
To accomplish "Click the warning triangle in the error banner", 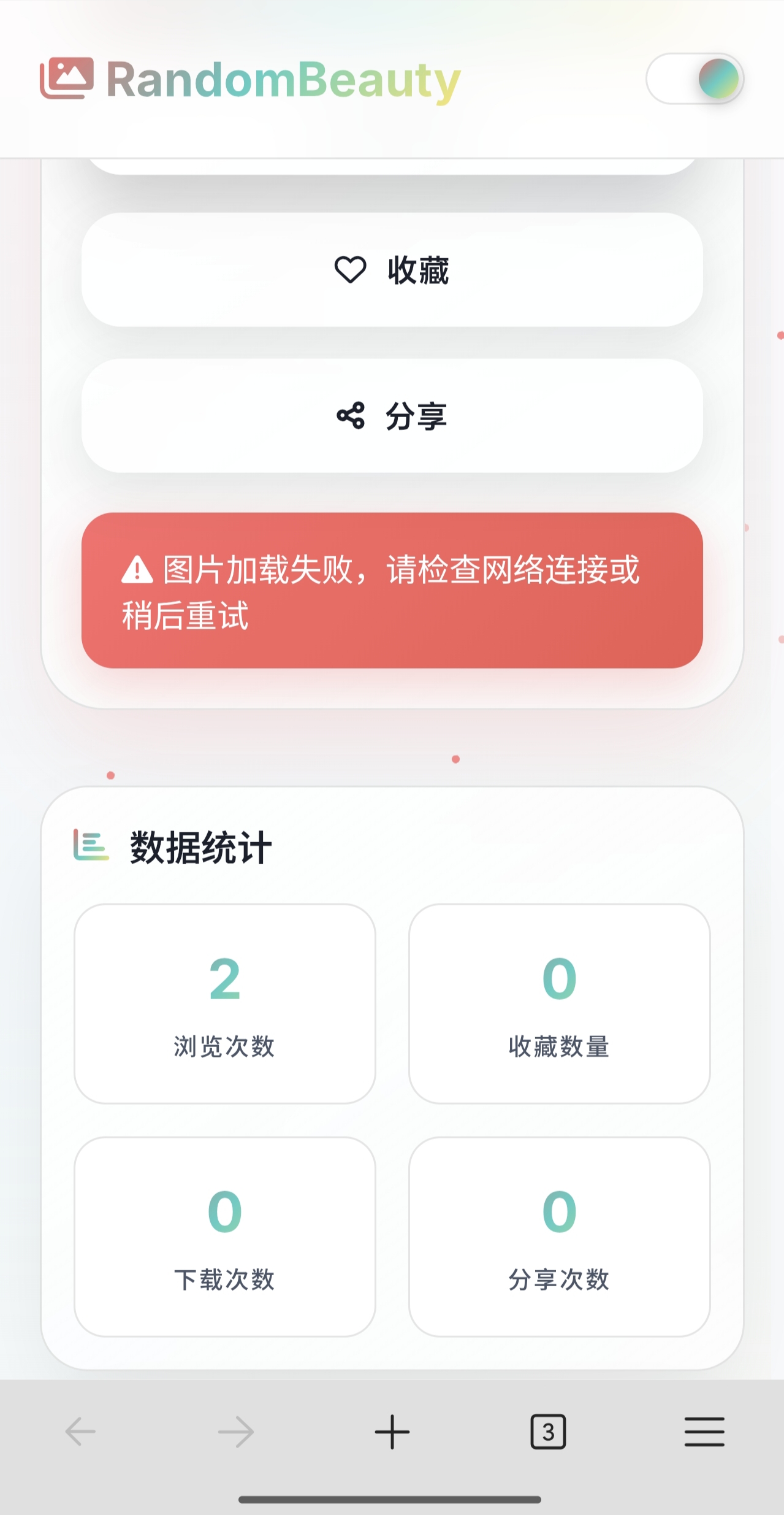I will (136, 571).
